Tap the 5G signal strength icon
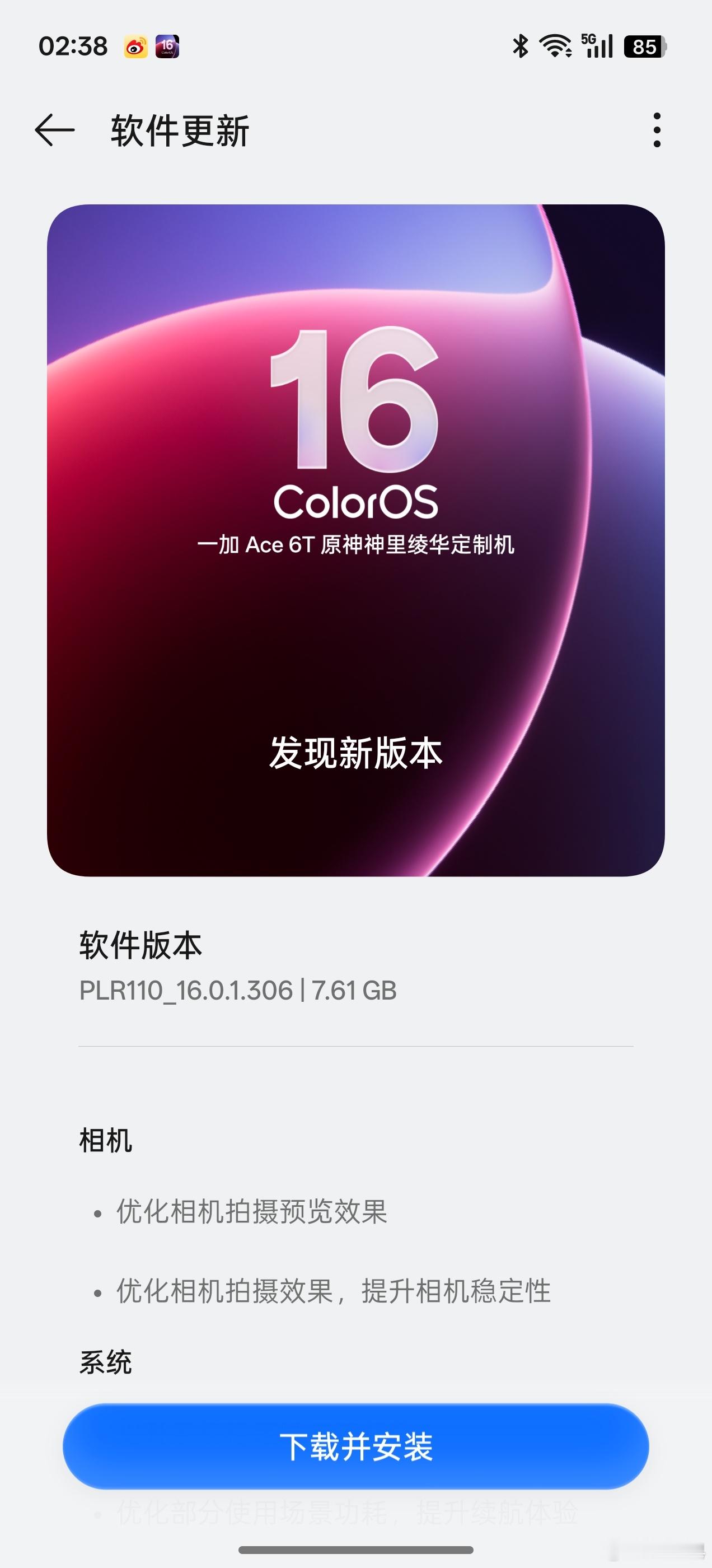 (598, 46)
